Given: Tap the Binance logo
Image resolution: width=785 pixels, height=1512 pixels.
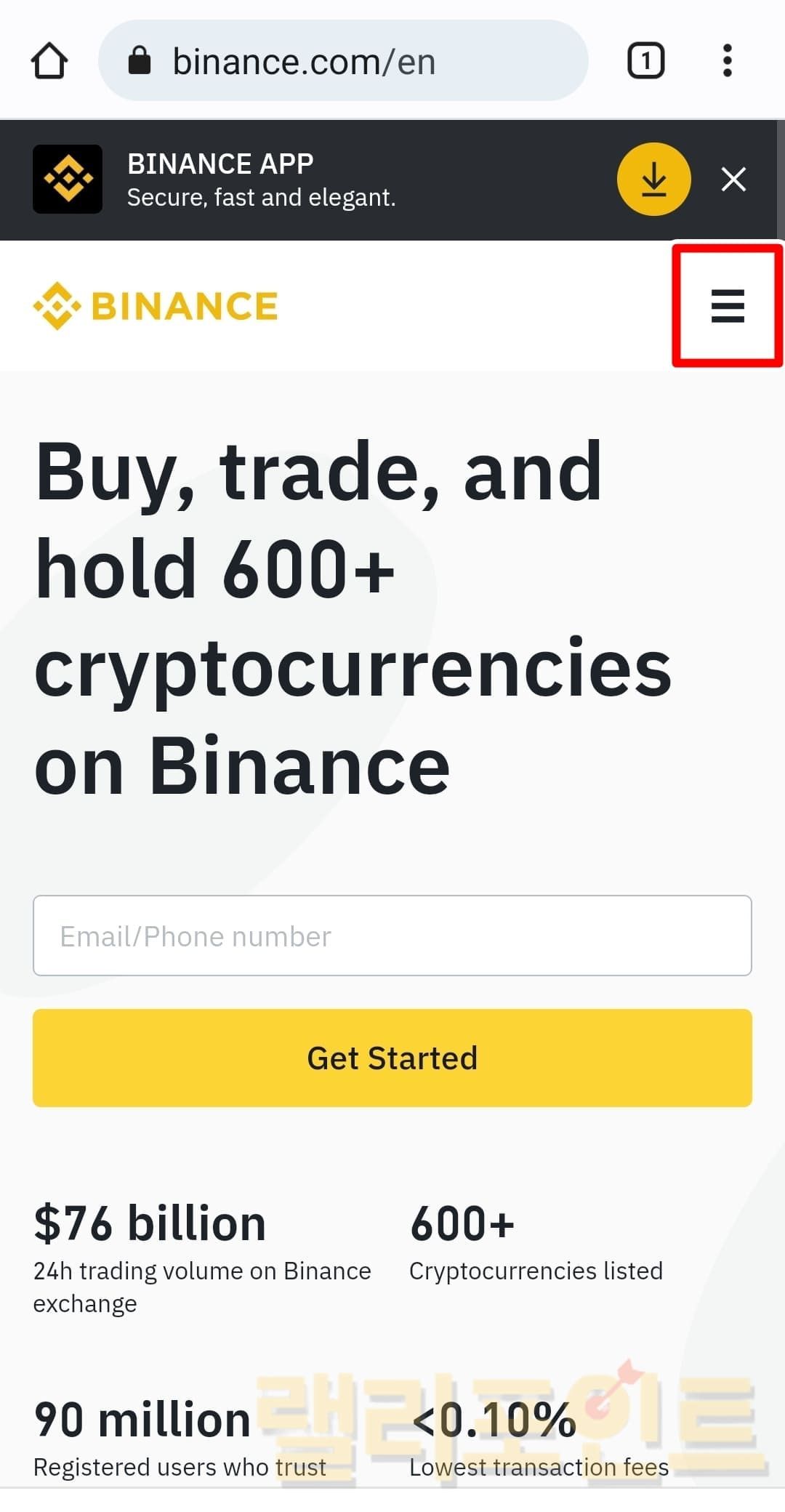Looking at the screenshot, I should click(x=156, y=306).
